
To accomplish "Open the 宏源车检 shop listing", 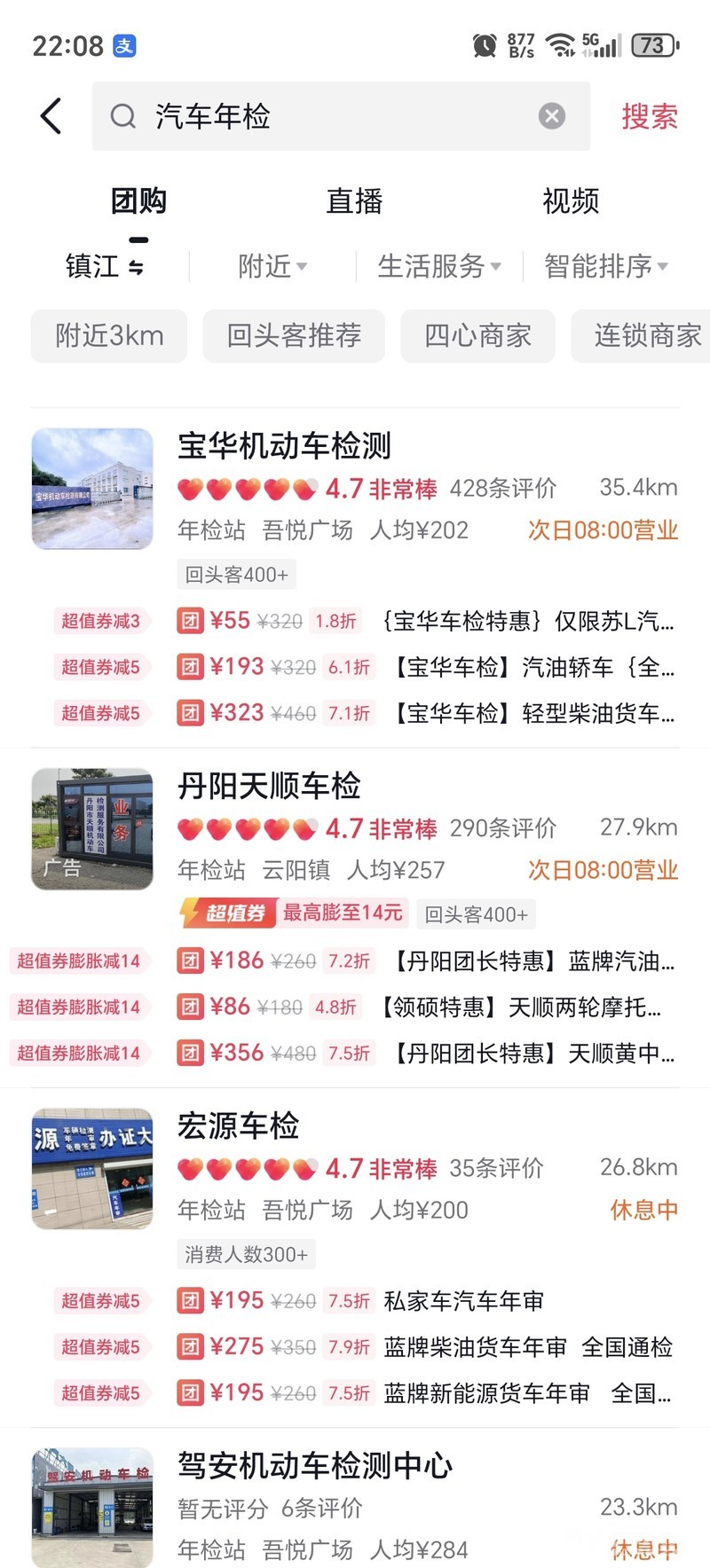I will coord(239,1126).
